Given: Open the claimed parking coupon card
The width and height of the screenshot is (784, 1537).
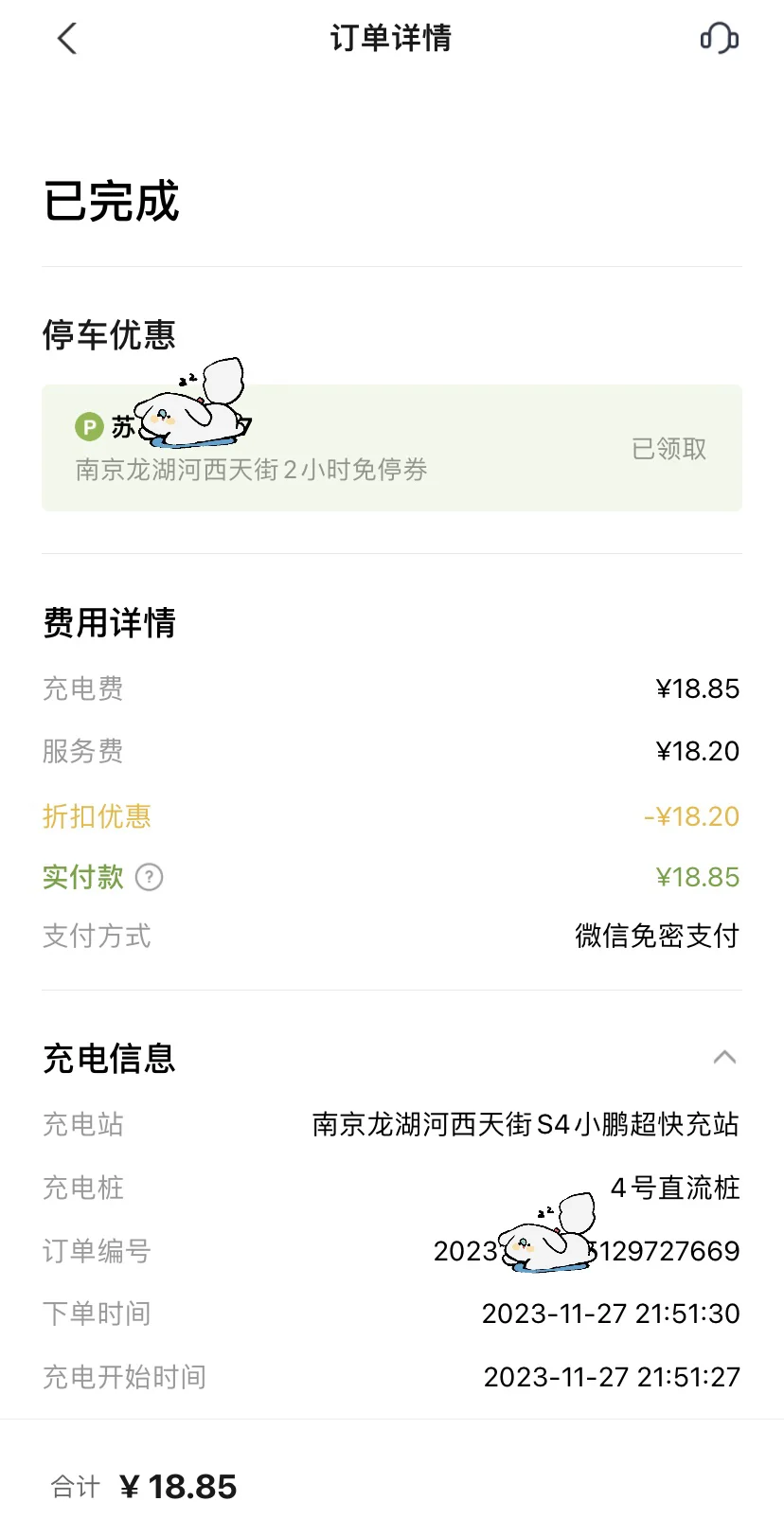Looking at the screenshot, I should tap(392, 448).
